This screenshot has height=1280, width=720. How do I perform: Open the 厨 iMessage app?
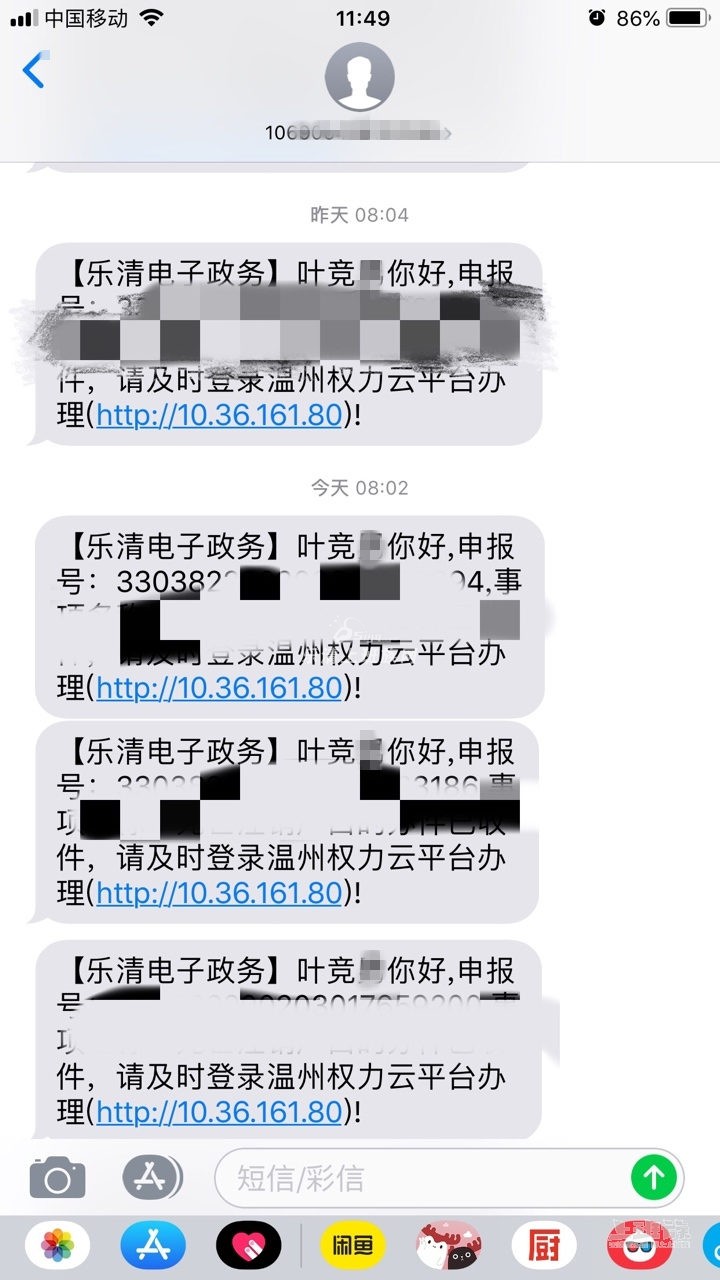click(544, 1246)
